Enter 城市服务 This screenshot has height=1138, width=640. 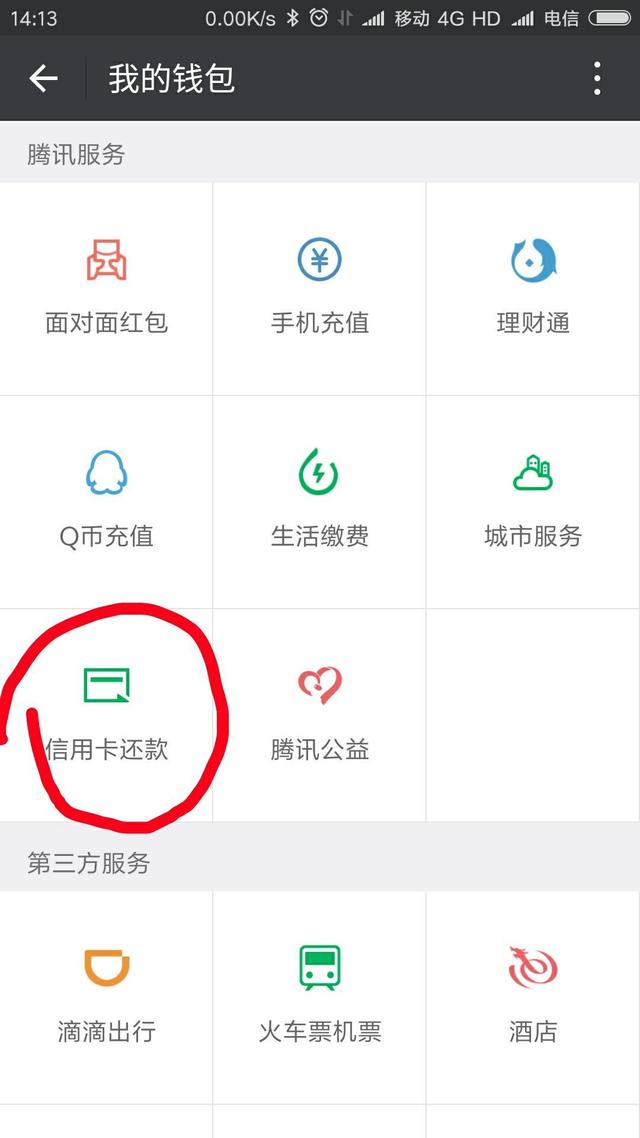533,502
